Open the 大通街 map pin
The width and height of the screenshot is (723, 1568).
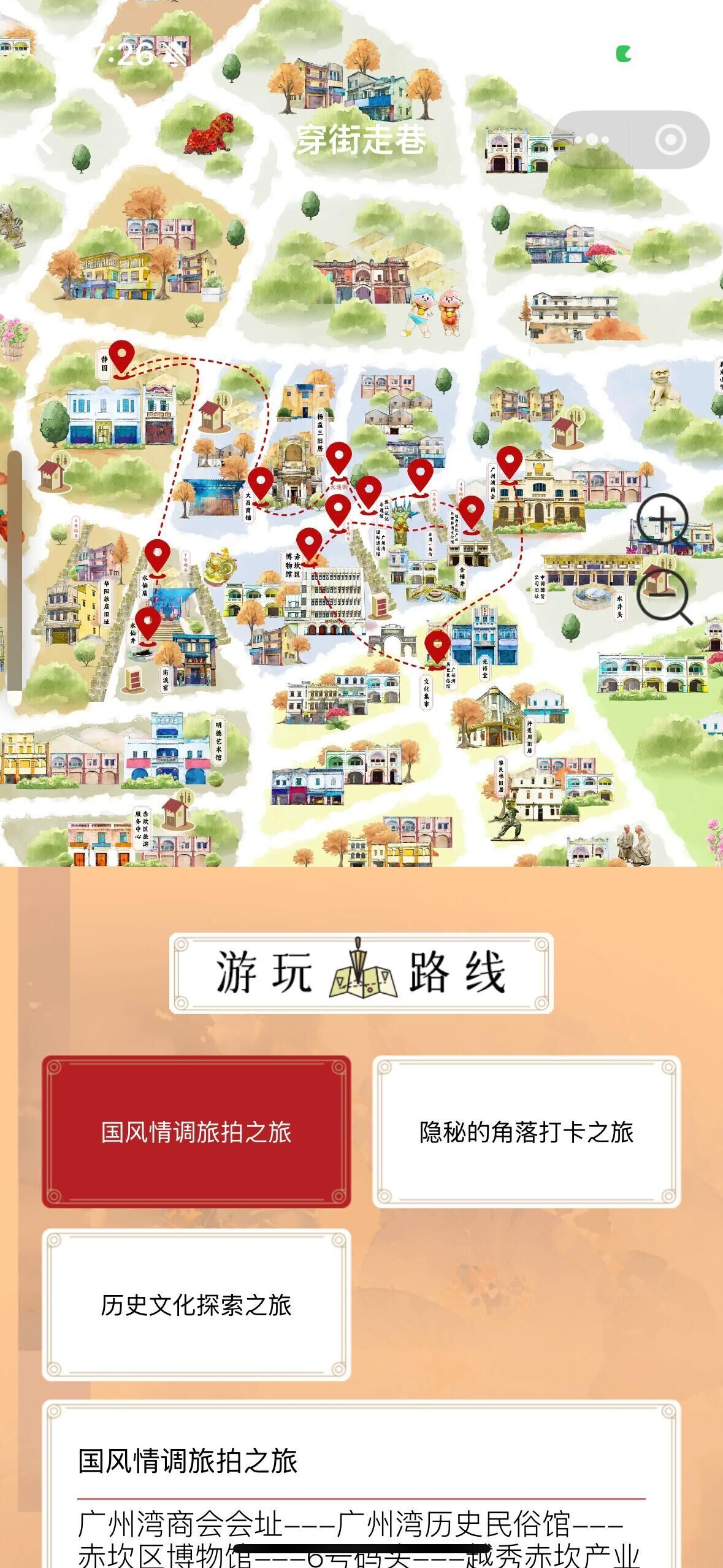tap(339, 459)
